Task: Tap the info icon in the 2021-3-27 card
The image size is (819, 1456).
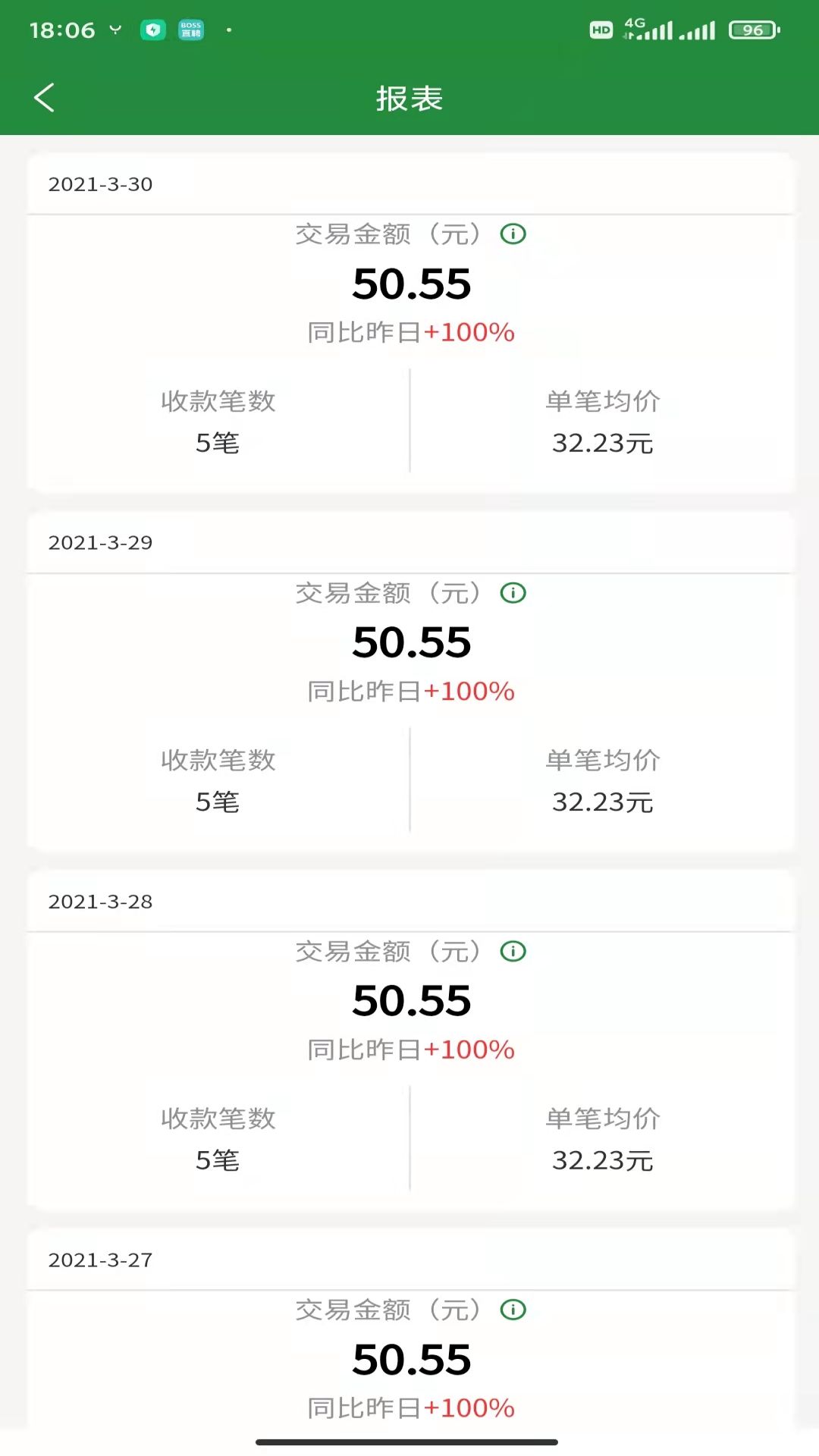Action: point(513,1310)
